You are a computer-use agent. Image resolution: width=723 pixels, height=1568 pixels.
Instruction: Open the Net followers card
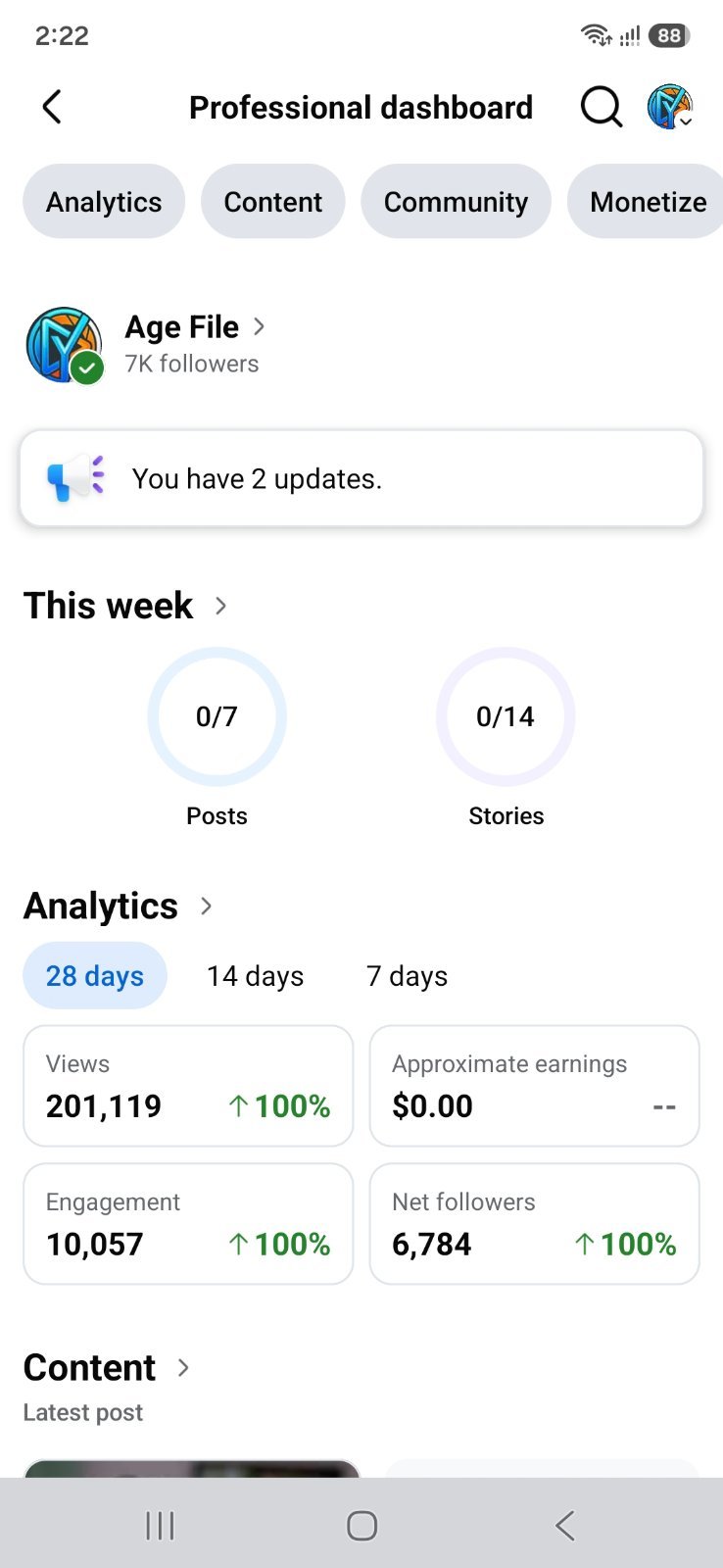[x=535, y=1224]
